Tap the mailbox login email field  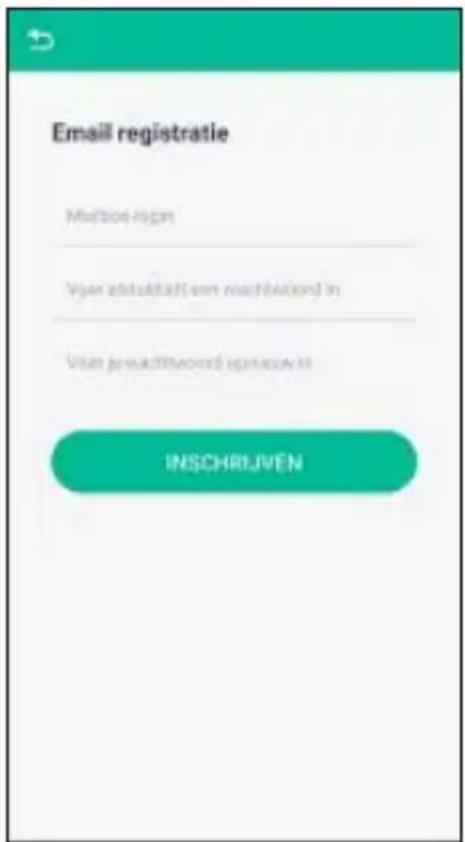coord(234,217)
